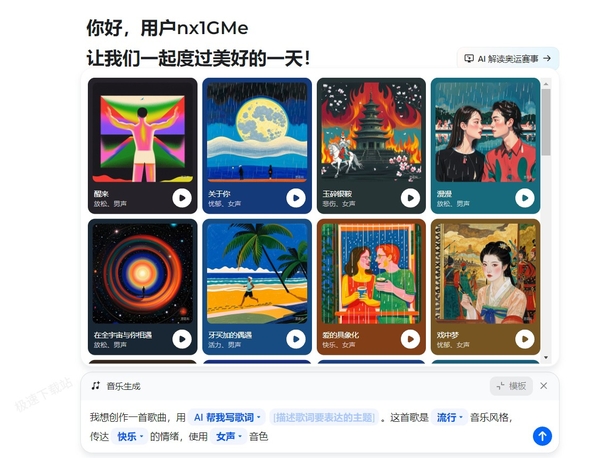This screenshot has width=600, height=458.
Task: Play the song 爱的具象化
Action: 409,339
